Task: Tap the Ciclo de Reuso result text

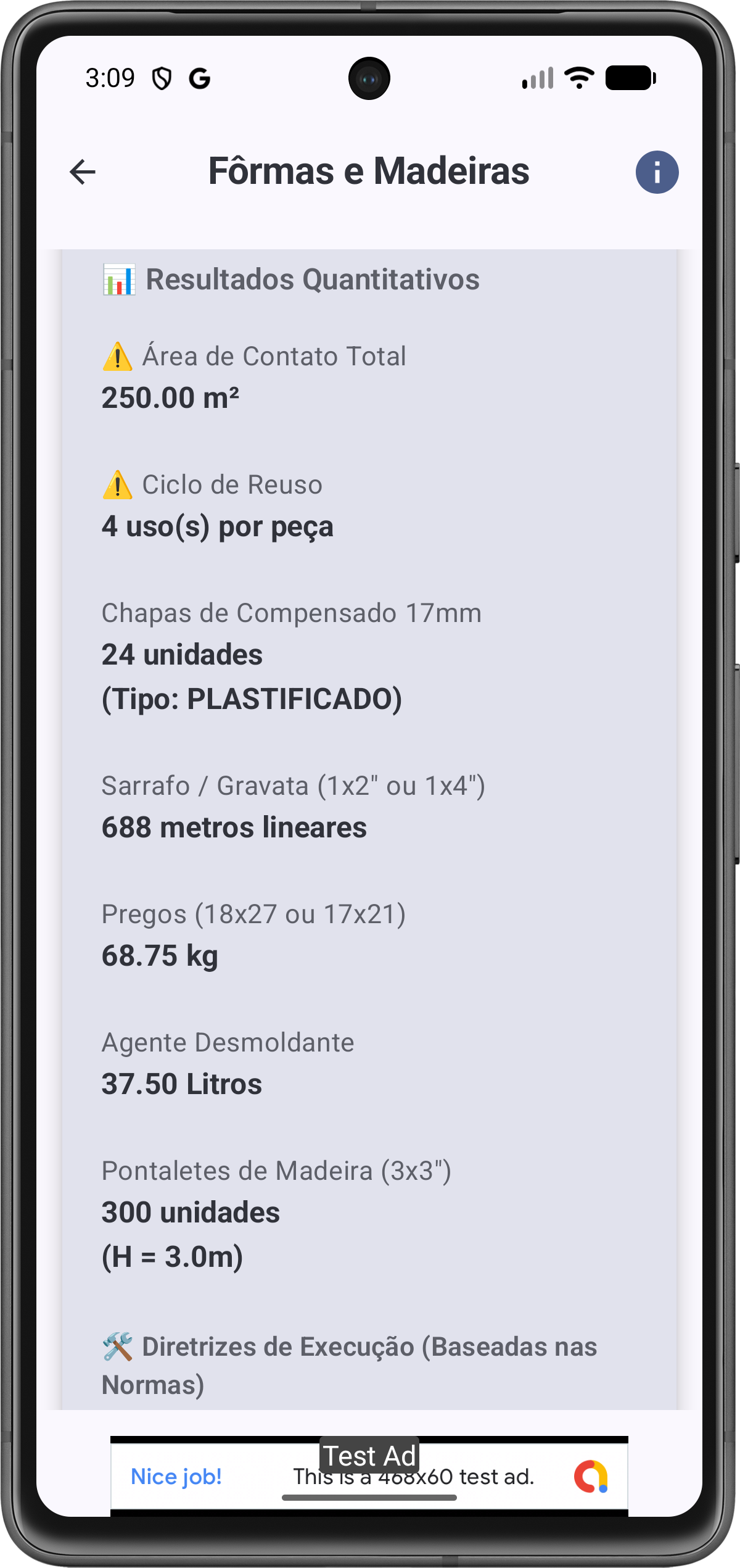Action: click(x=216, y=527)
